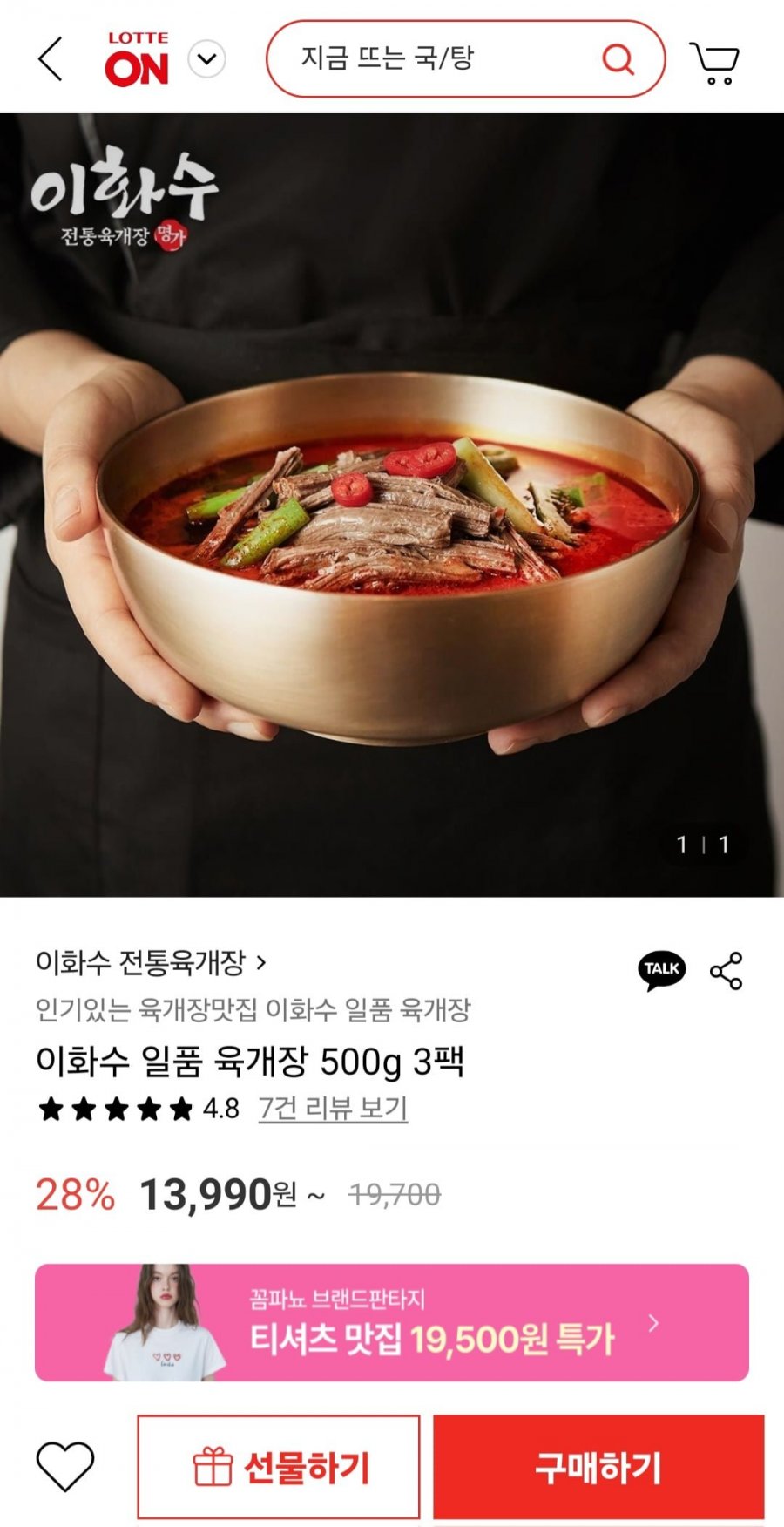
Task: Tap 구매하기 to purchase
Action: pyautogui.click(x=598, y=1468)
